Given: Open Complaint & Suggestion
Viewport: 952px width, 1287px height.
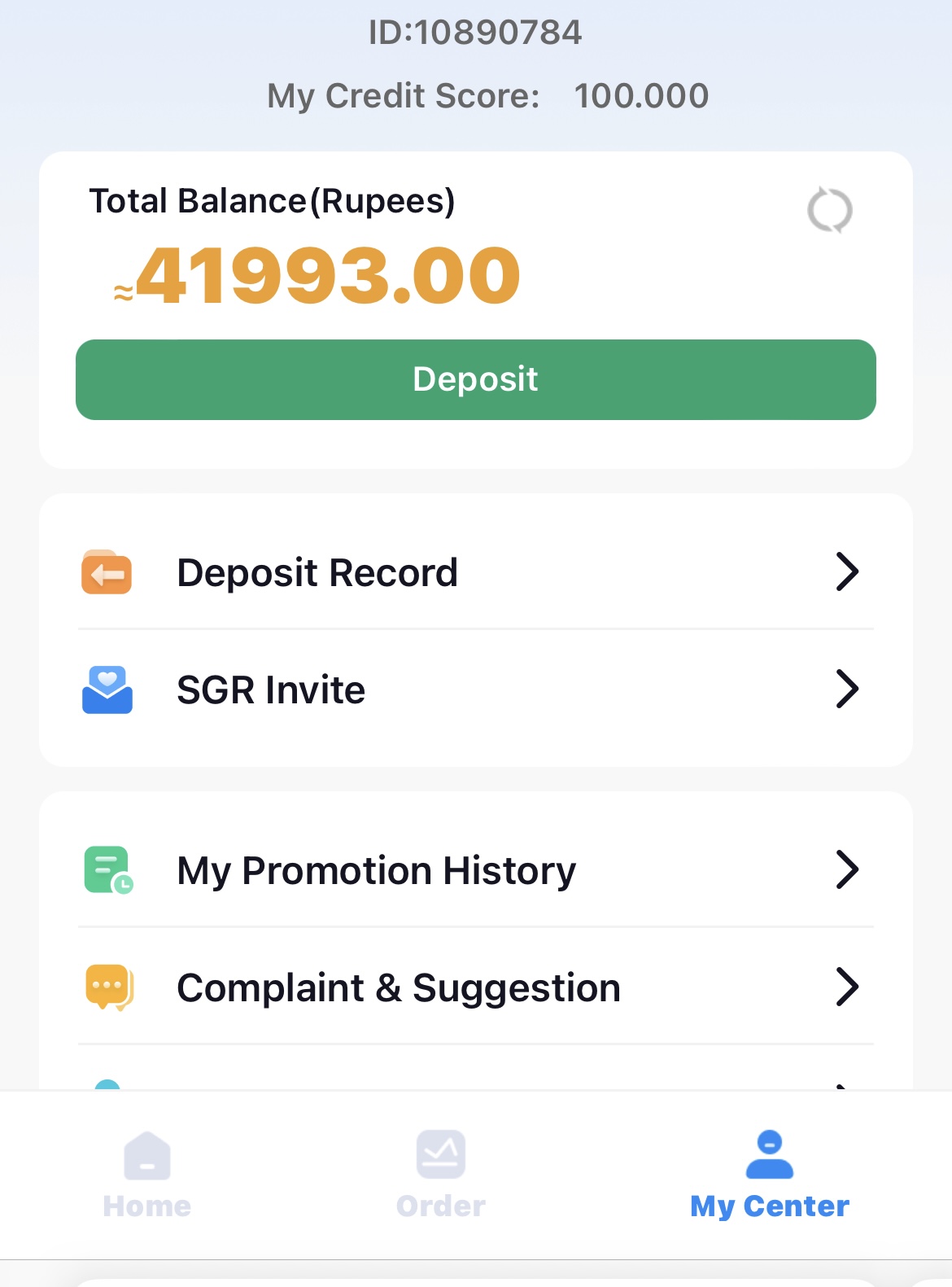Looking at the screenshot, I should click(475, 987).
